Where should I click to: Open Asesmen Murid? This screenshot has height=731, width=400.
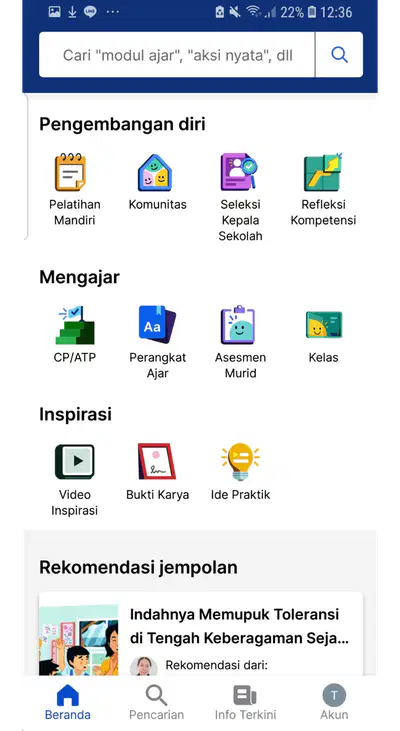pos(241,343)
